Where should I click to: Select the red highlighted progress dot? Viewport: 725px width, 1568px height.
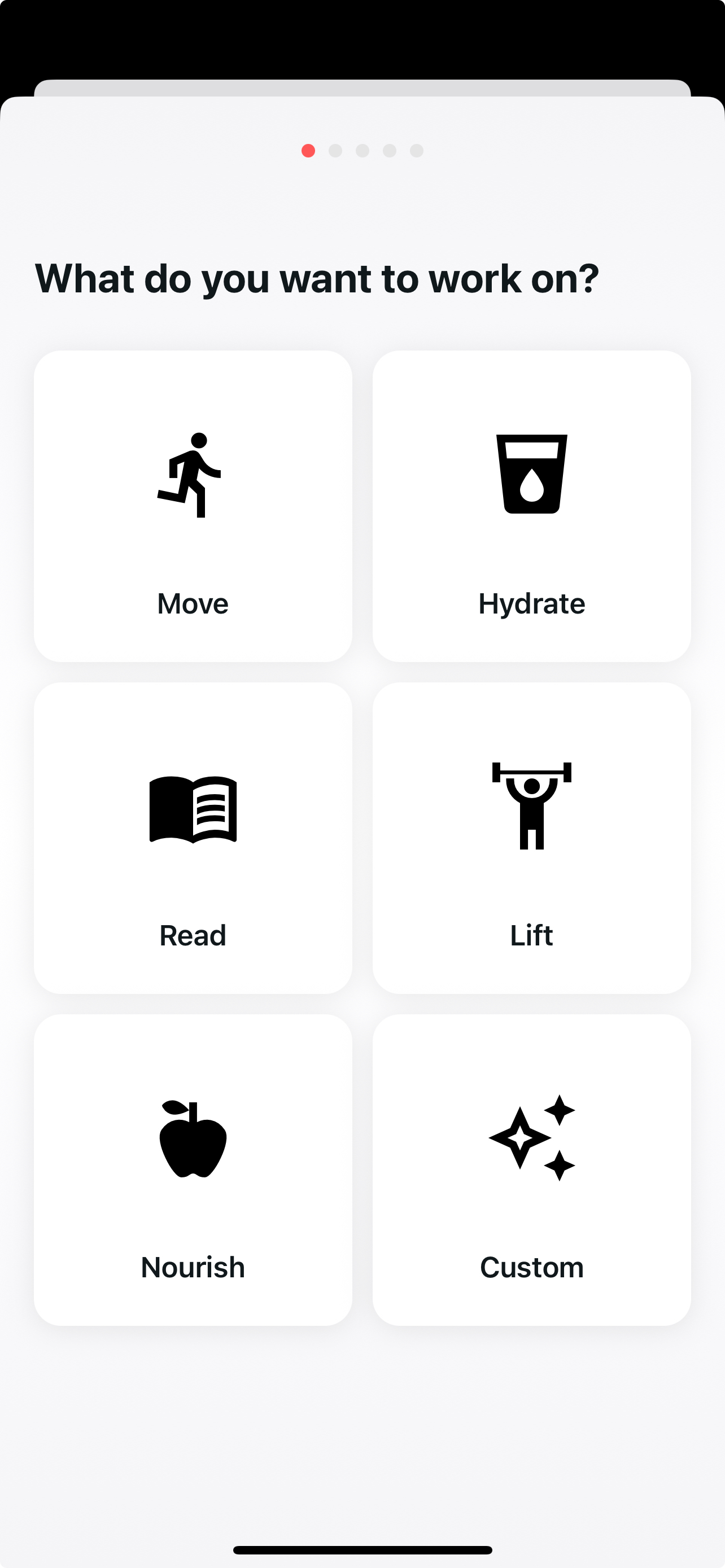[309, 151]
